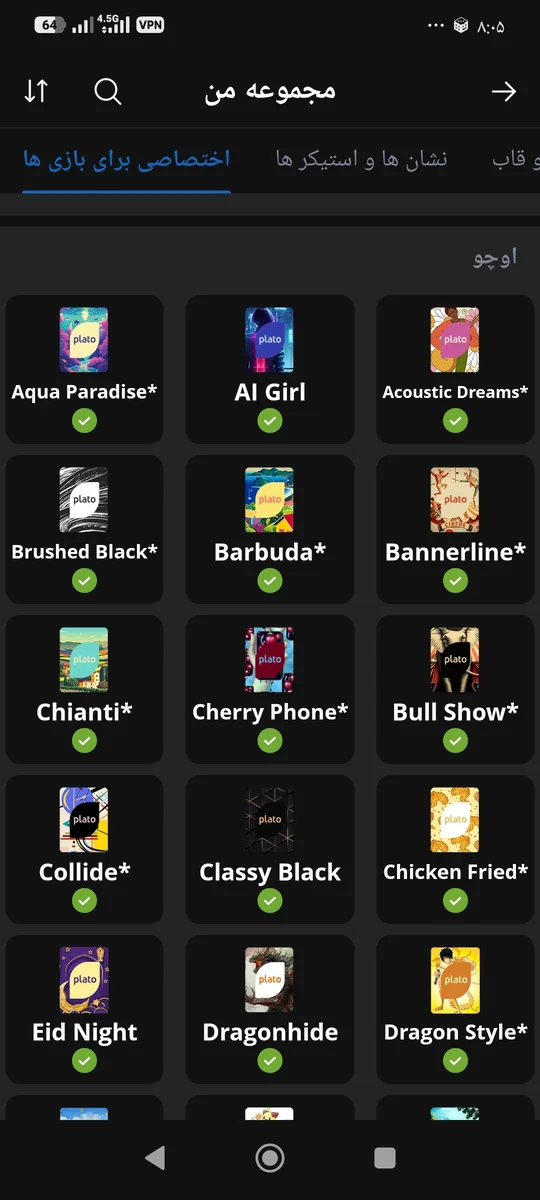
Task: Open the Chianti card
Action: coord(85,689)
